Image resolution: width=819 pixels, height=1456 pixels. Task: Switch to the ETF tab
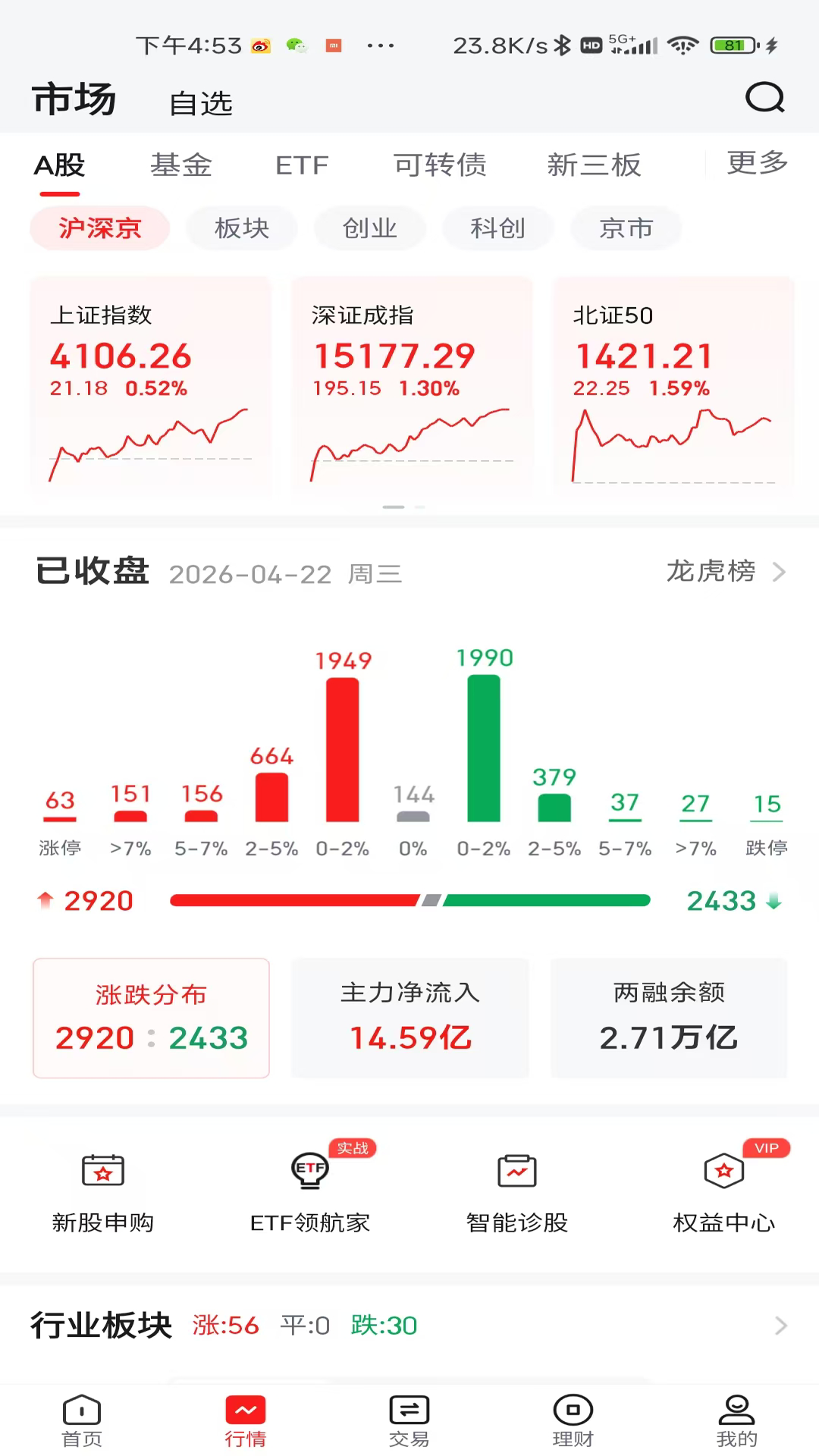[302, 164]
